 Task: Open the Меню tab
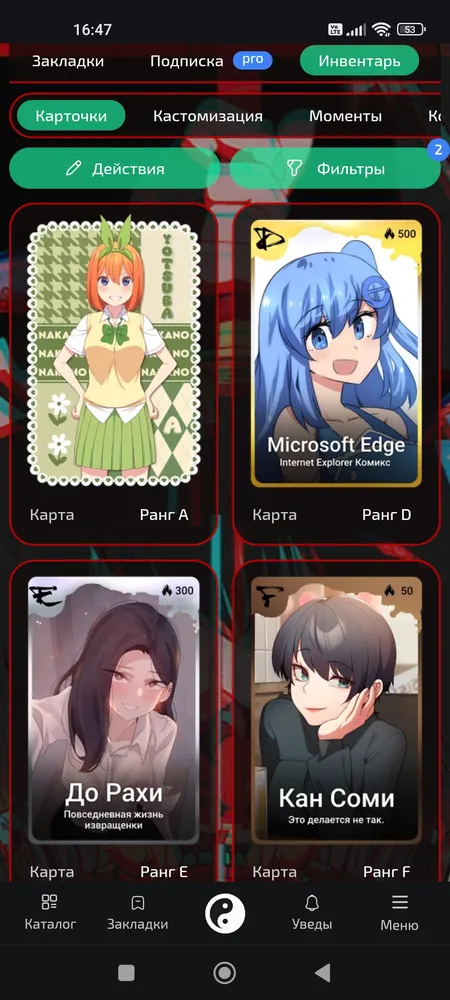click(399, 913)
